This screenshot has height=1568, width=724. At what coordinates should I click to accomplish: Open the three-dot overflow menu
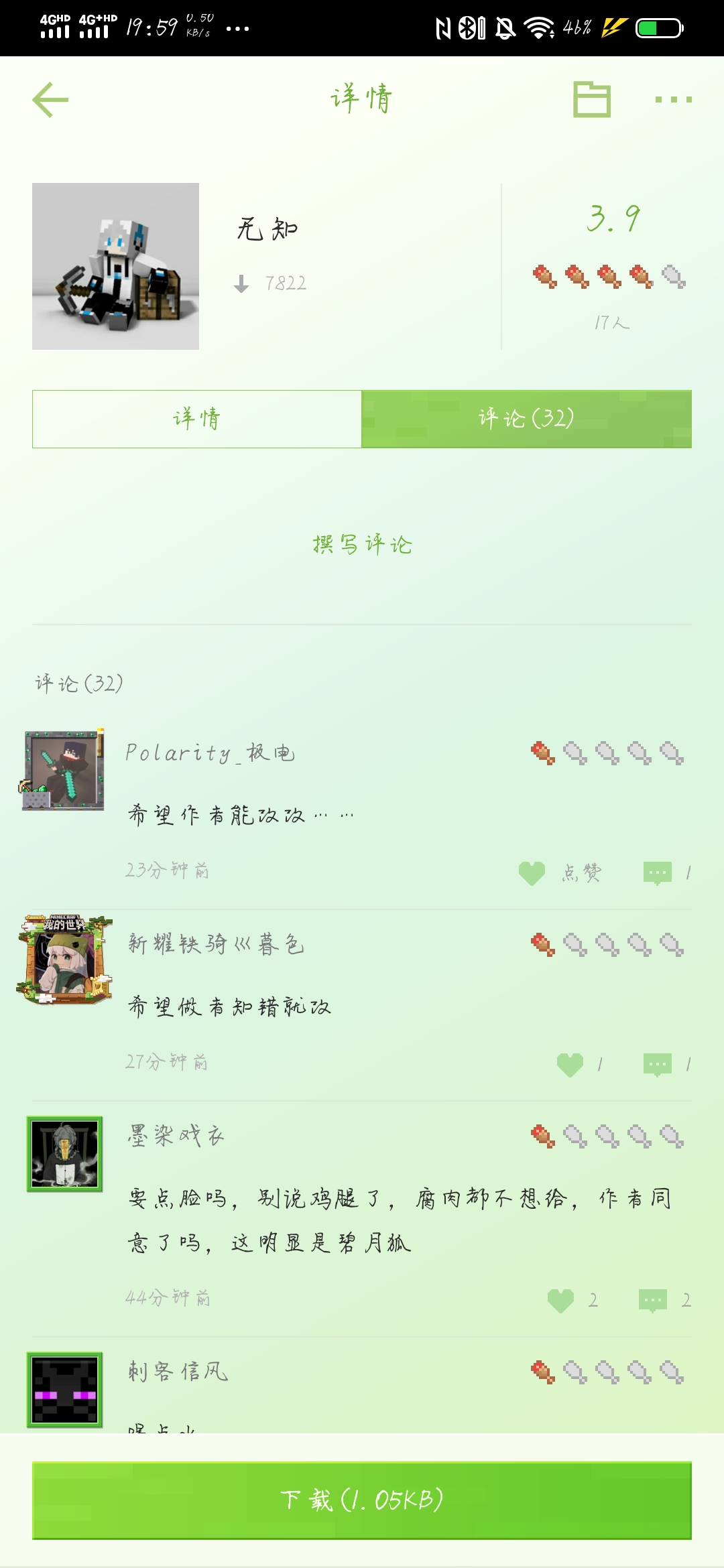[x=673, y=100]
